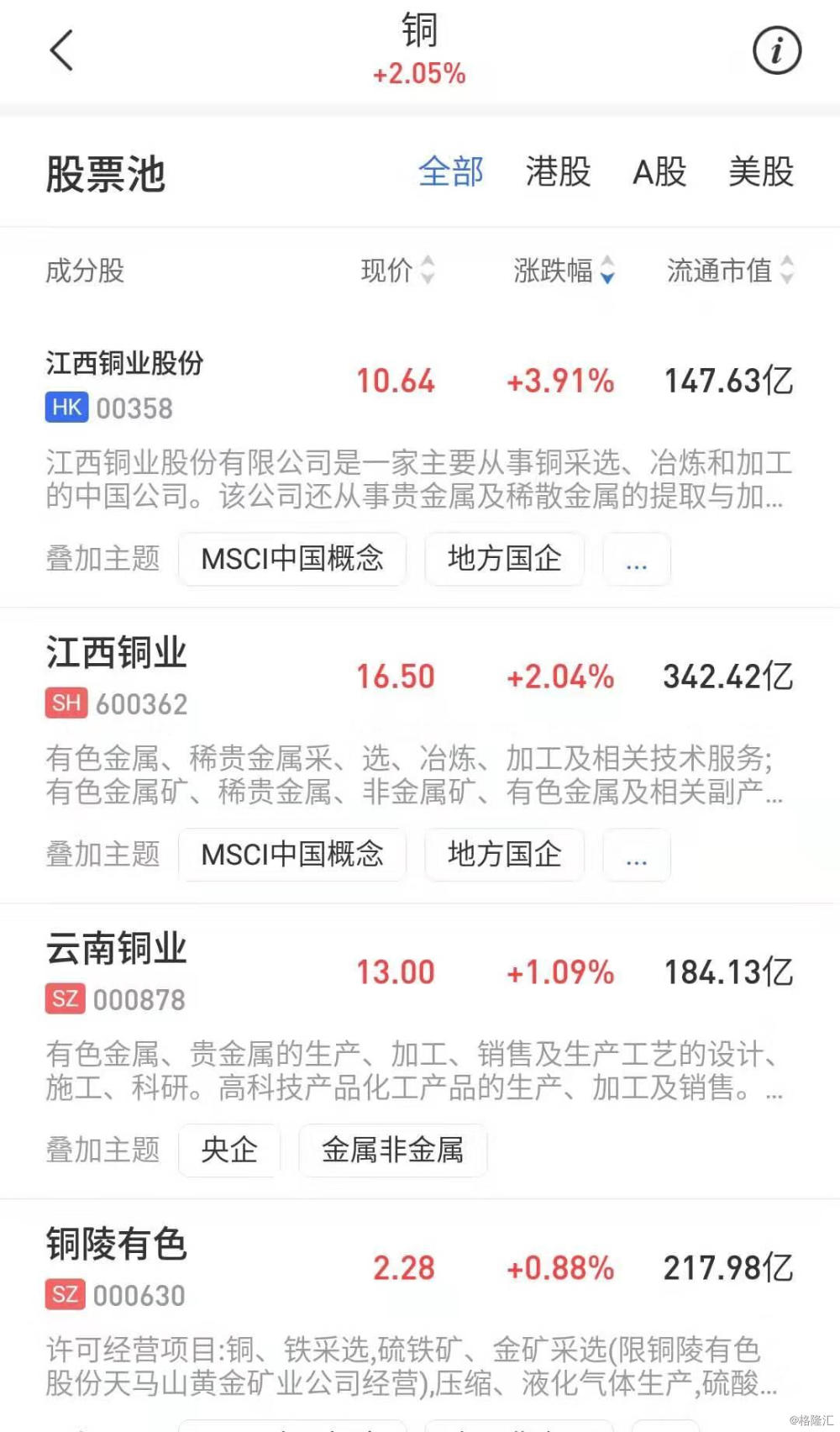Tap 地方国企 chip under 江西铜业股份

(x=505, y=559)
